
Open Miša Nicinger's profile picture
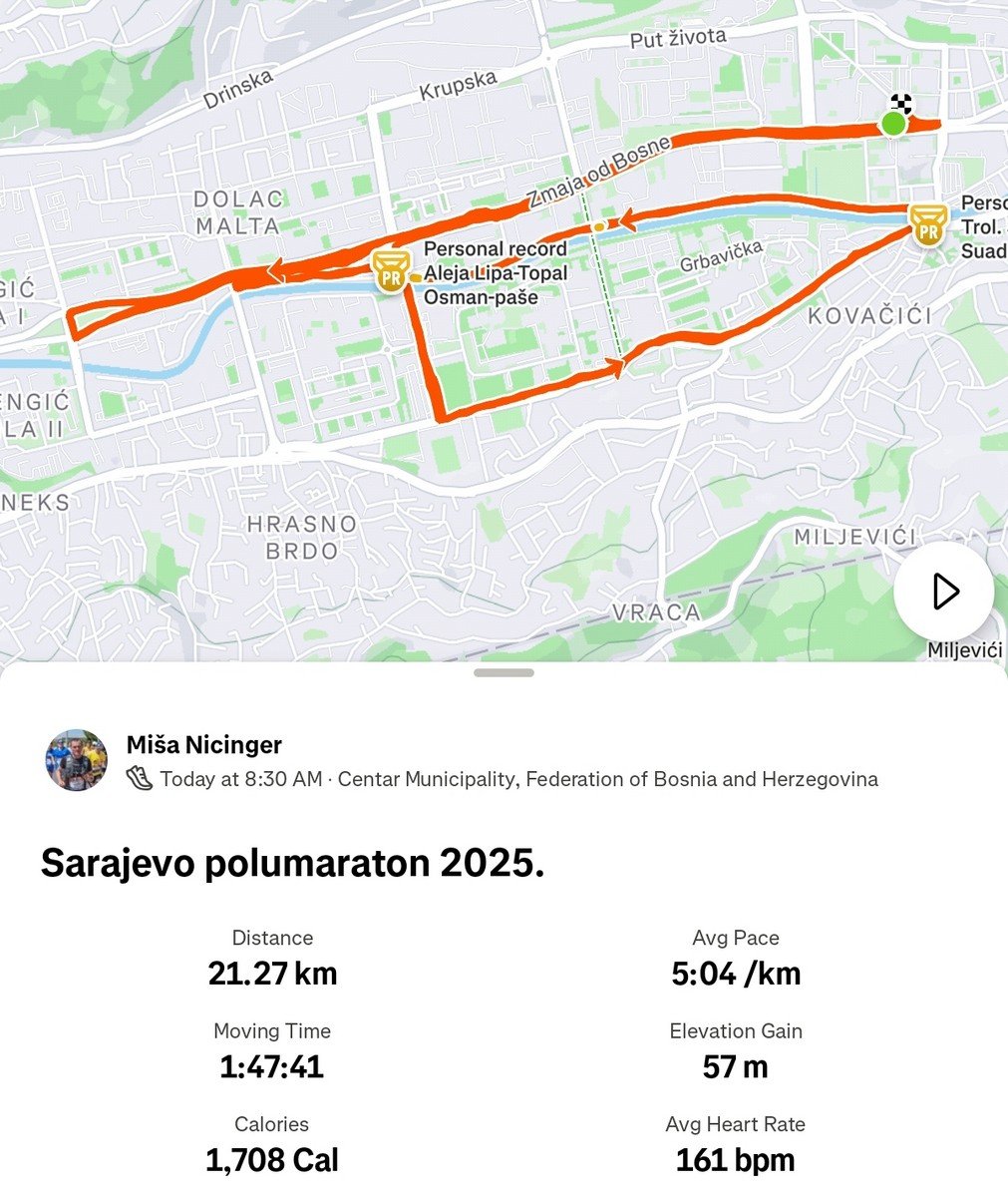point(77,760)
